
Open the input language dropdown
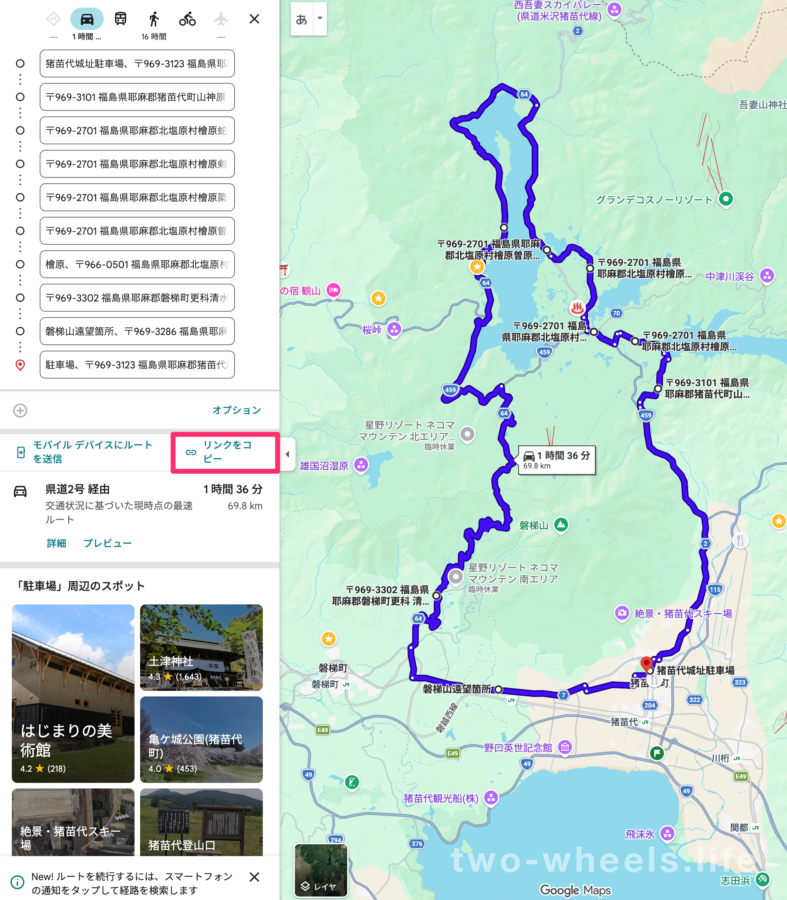(320, 18)
